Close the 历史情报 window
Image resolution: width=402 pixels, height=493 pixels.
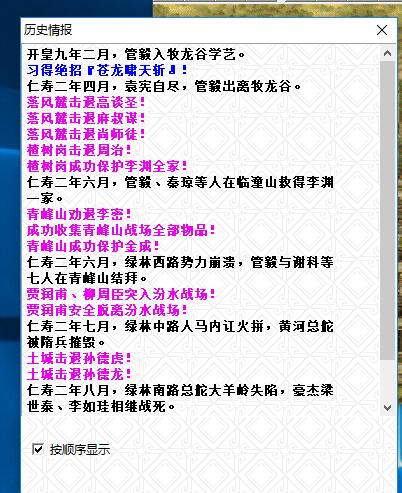[382, 30]
